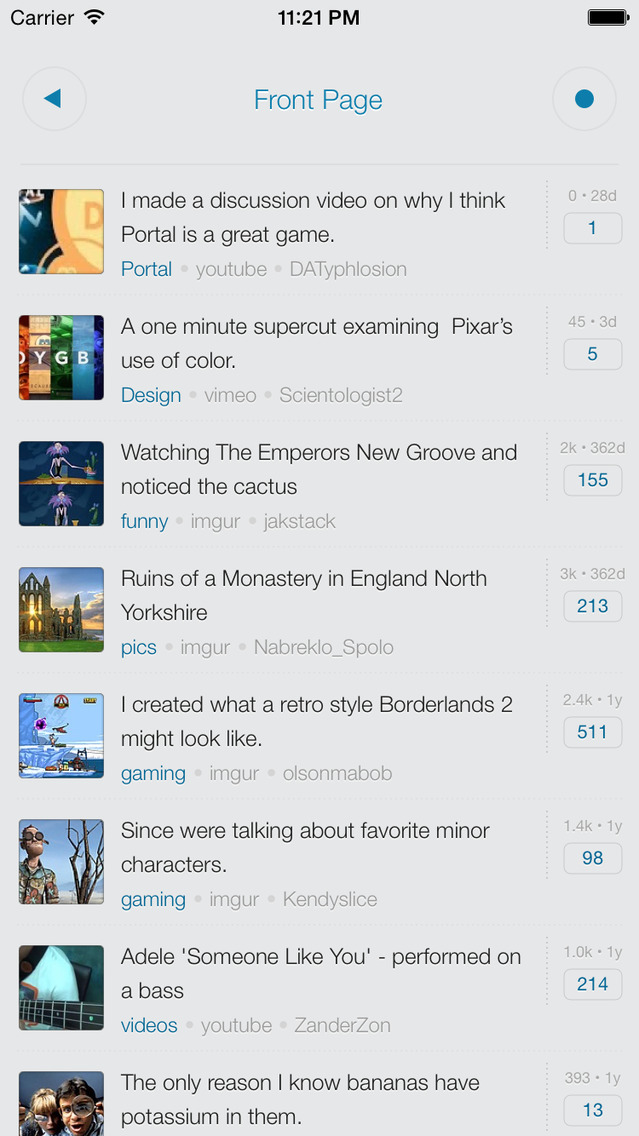View the 155 comments on the cactus post
Viewport: 639px width, 1136px height.
coord(592,480)
